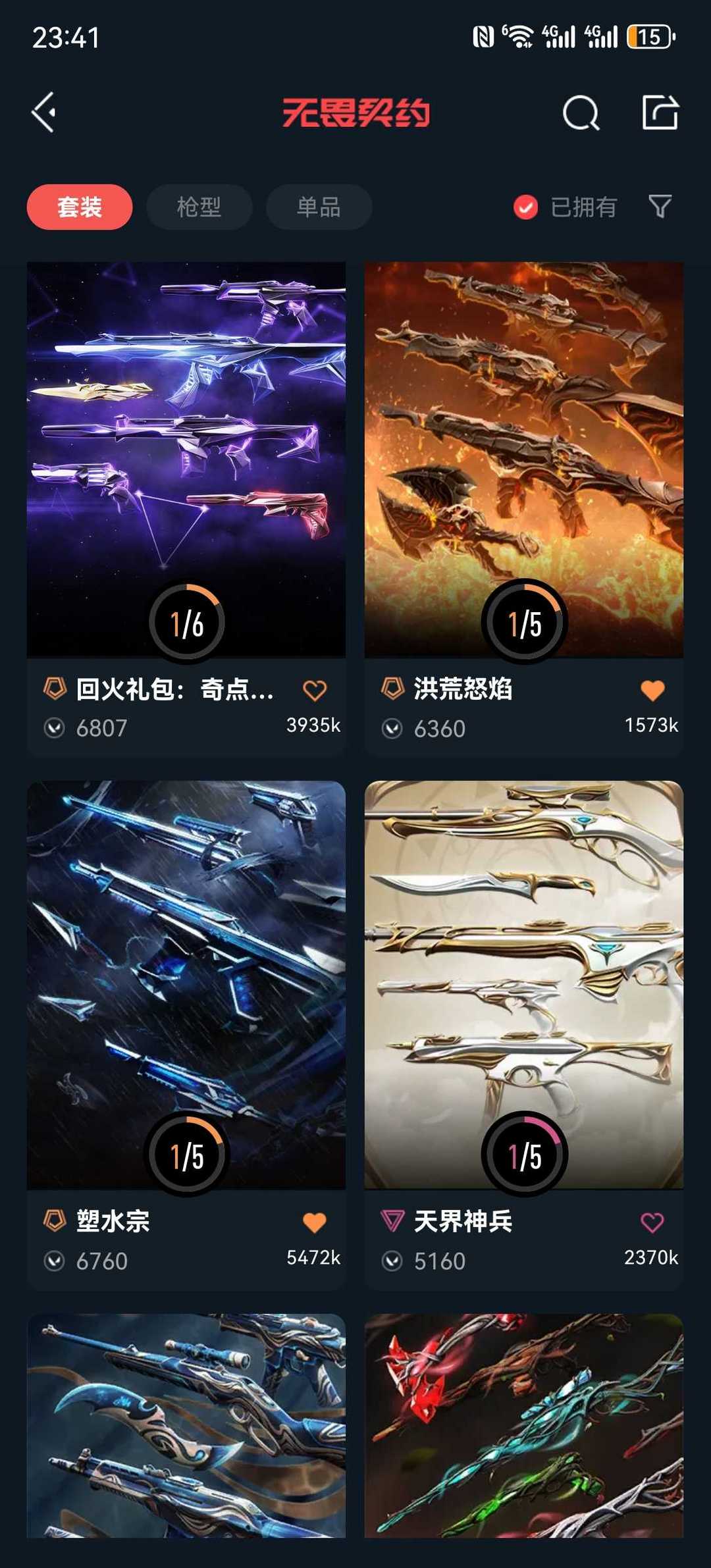
Task: Uncheck the 已拥有 filter checkbox
Action: tap(525, 207)
